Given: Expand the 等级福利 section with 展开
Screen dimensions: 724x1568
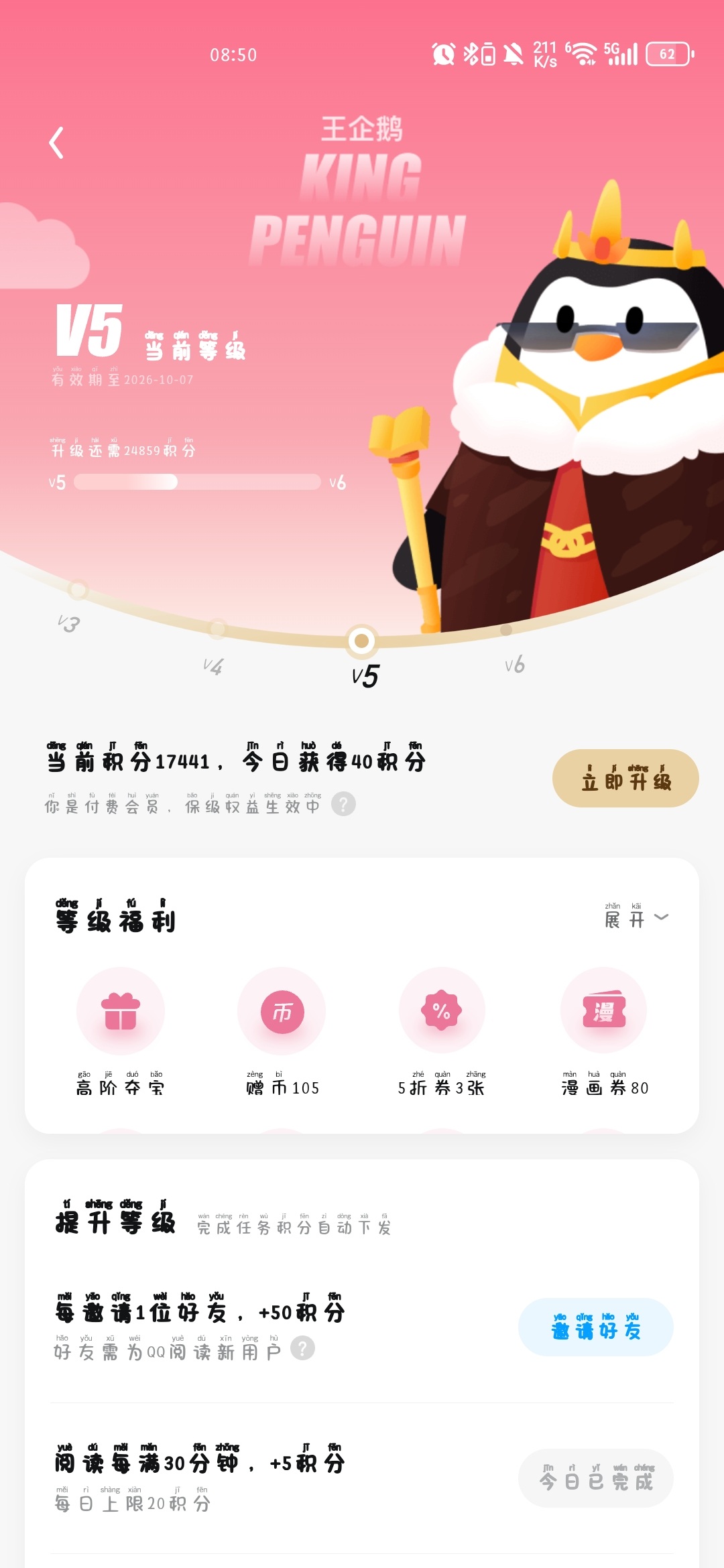Looking at the screenshot, I should pyautogui.click(x=636, y=918).
